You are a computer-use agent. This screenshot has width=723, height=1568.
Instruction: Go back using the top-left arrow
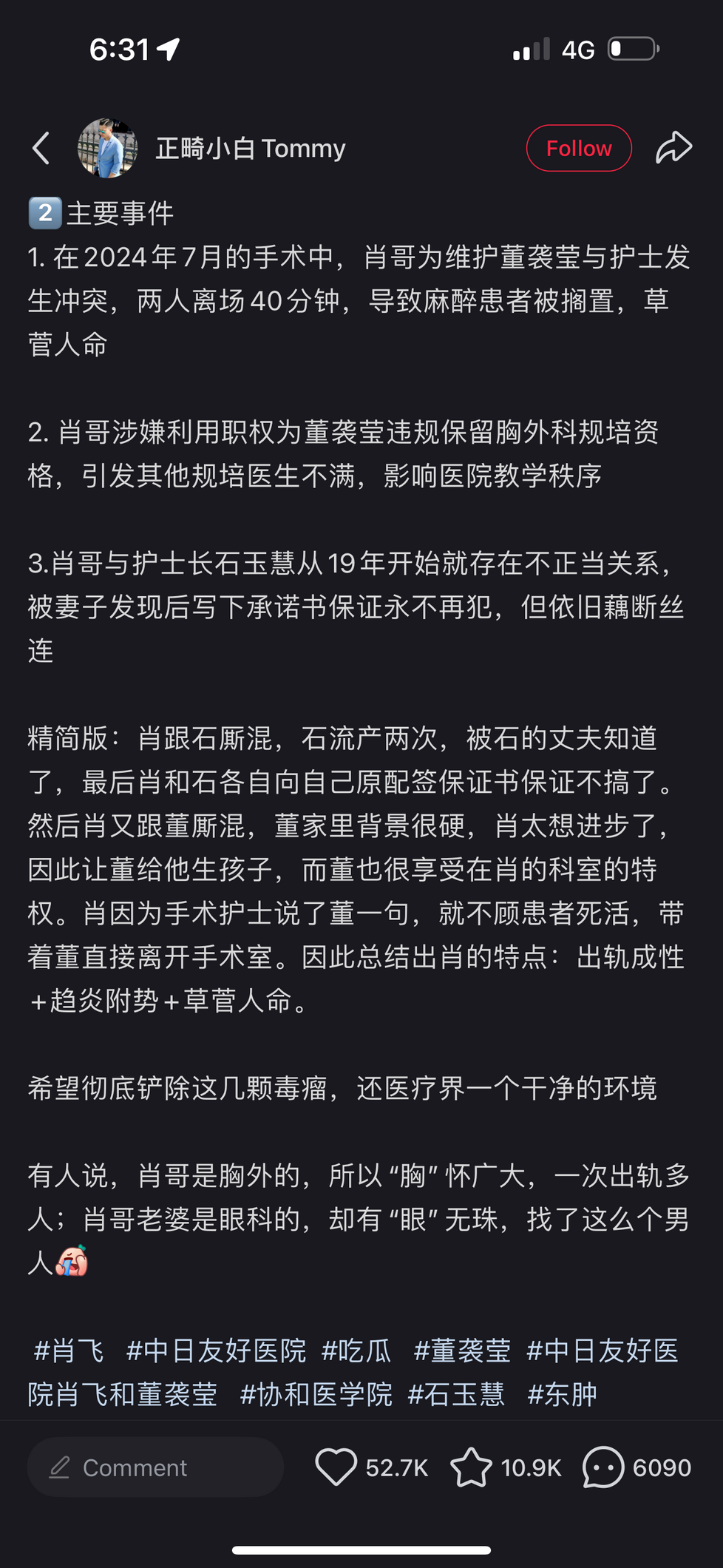tap(41, 148)
